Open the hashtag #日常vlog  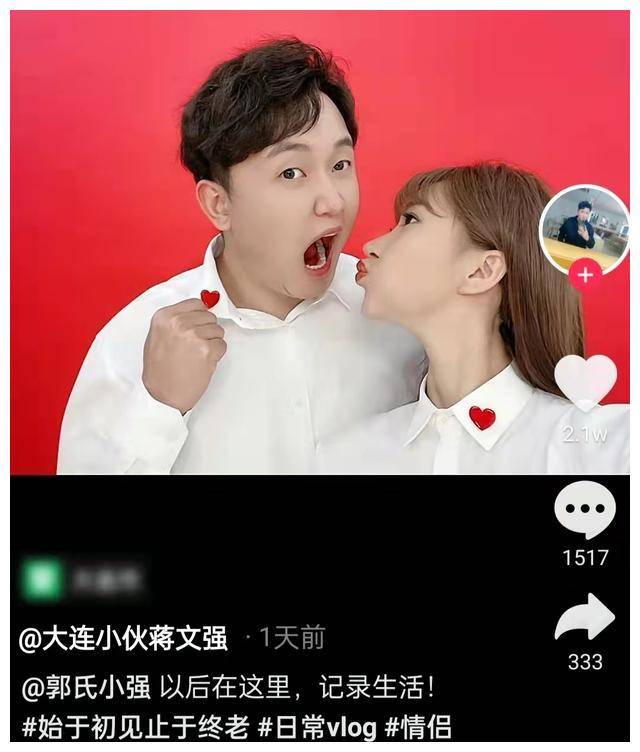pos(317,727)
